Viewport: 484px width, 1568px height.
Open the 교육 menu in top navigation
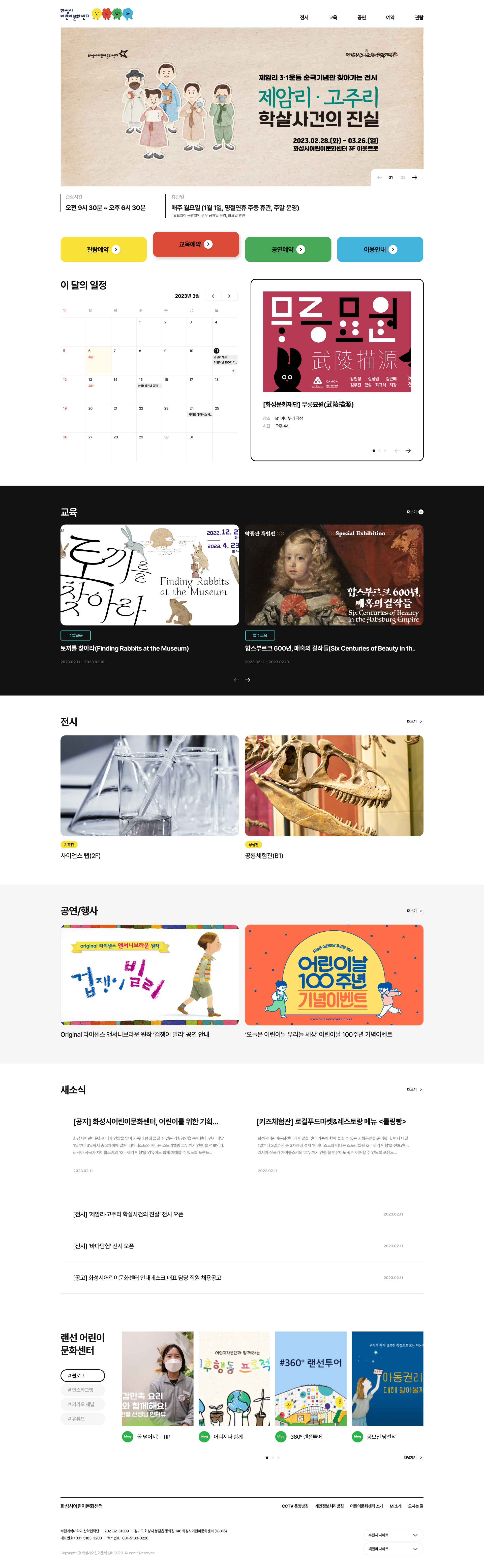coord(332,18)
